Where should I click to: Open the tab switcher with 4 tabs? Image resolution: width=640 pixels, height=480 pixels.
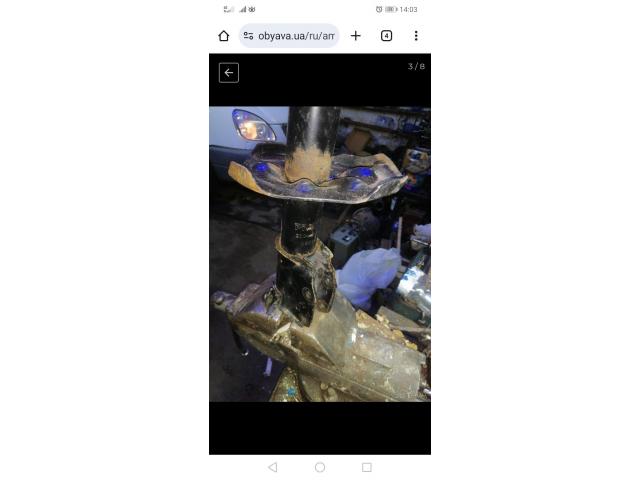pyautogui.click(x=386, y=36)
